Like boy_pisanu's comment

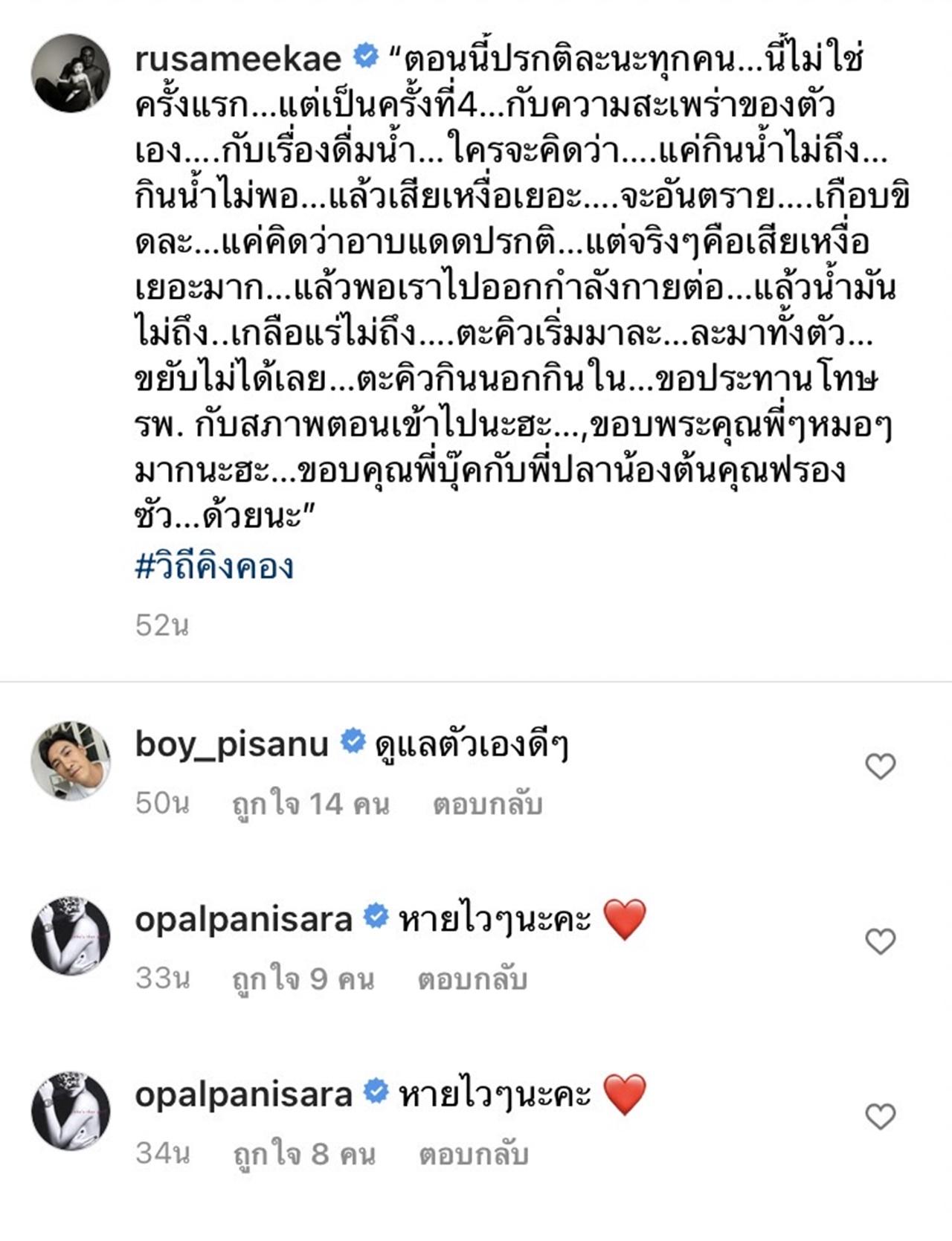point(881,767)
